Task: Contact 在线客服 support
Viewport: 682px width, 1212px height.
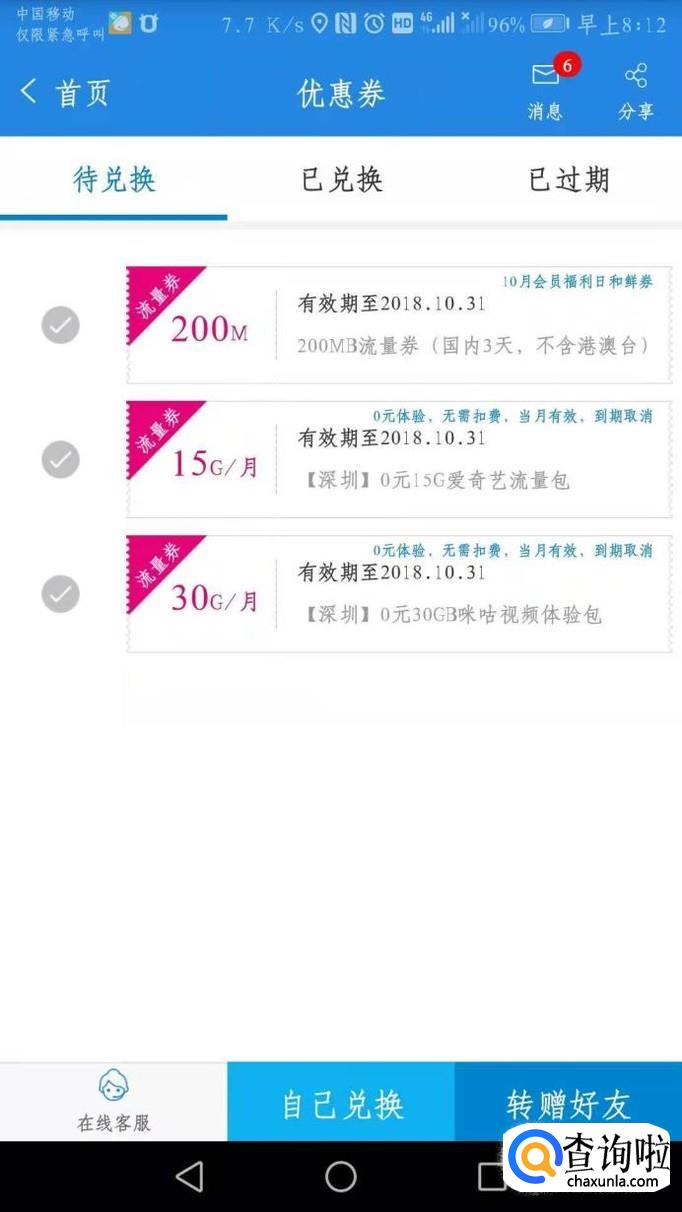Action: [113, 1101]
